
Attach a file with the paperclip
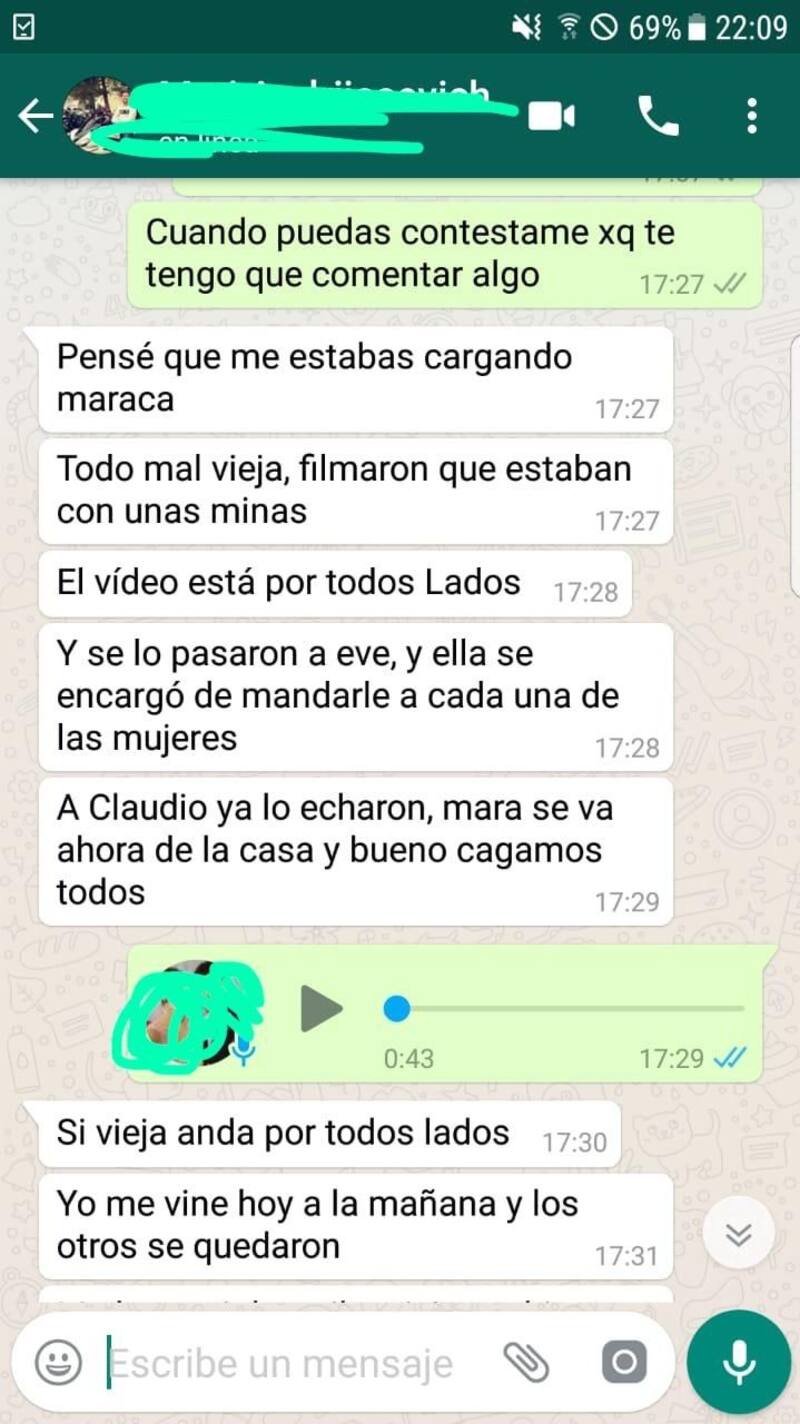526,1363
